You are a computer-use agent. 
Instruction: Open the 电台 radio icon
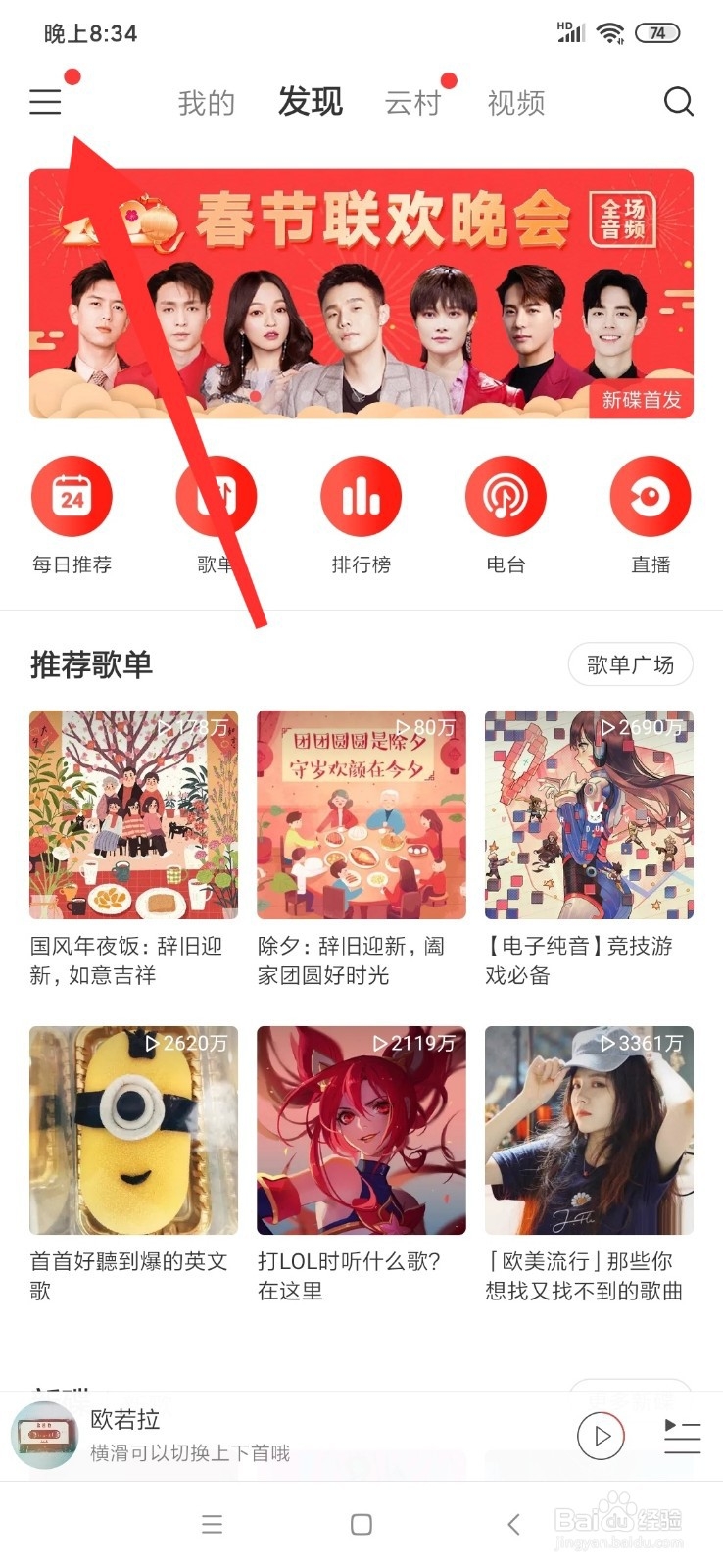coord(506,496)
